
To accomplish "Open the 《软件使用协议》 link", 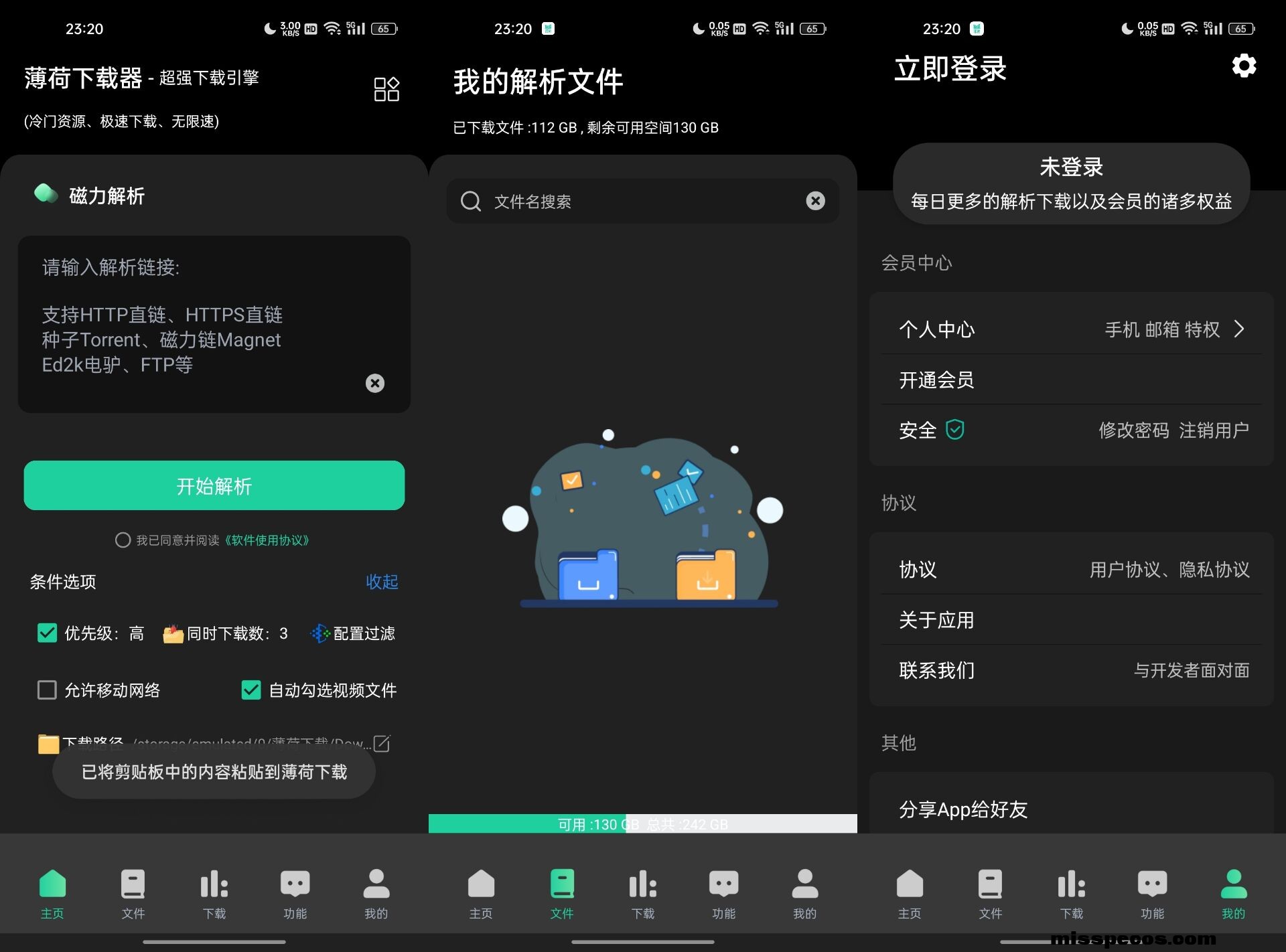I will coord(267,540).
